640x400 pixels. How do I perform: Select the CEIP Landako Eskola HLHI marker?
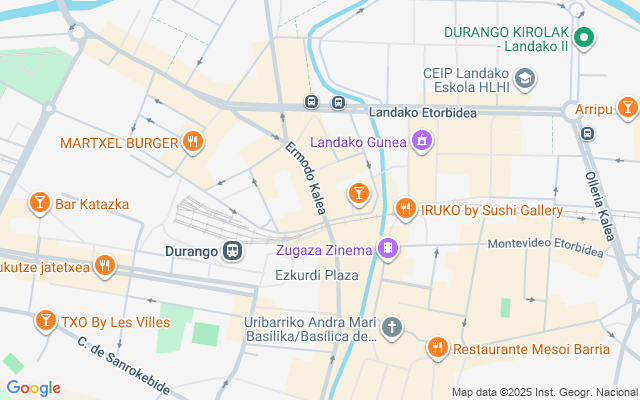tap(525, 79)
